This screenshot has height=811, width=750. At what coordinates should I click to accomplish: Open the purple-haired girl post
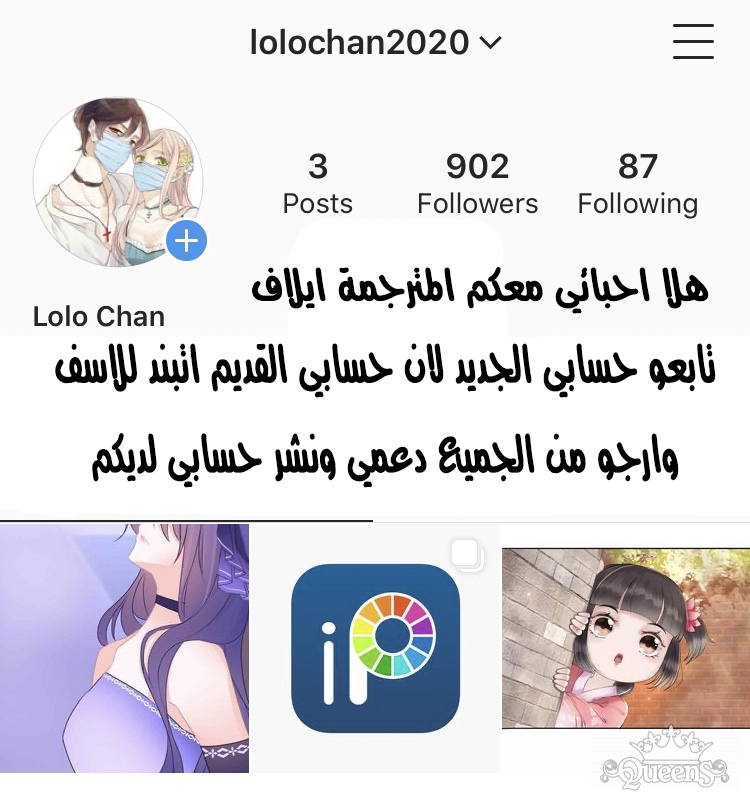[124, 648]
